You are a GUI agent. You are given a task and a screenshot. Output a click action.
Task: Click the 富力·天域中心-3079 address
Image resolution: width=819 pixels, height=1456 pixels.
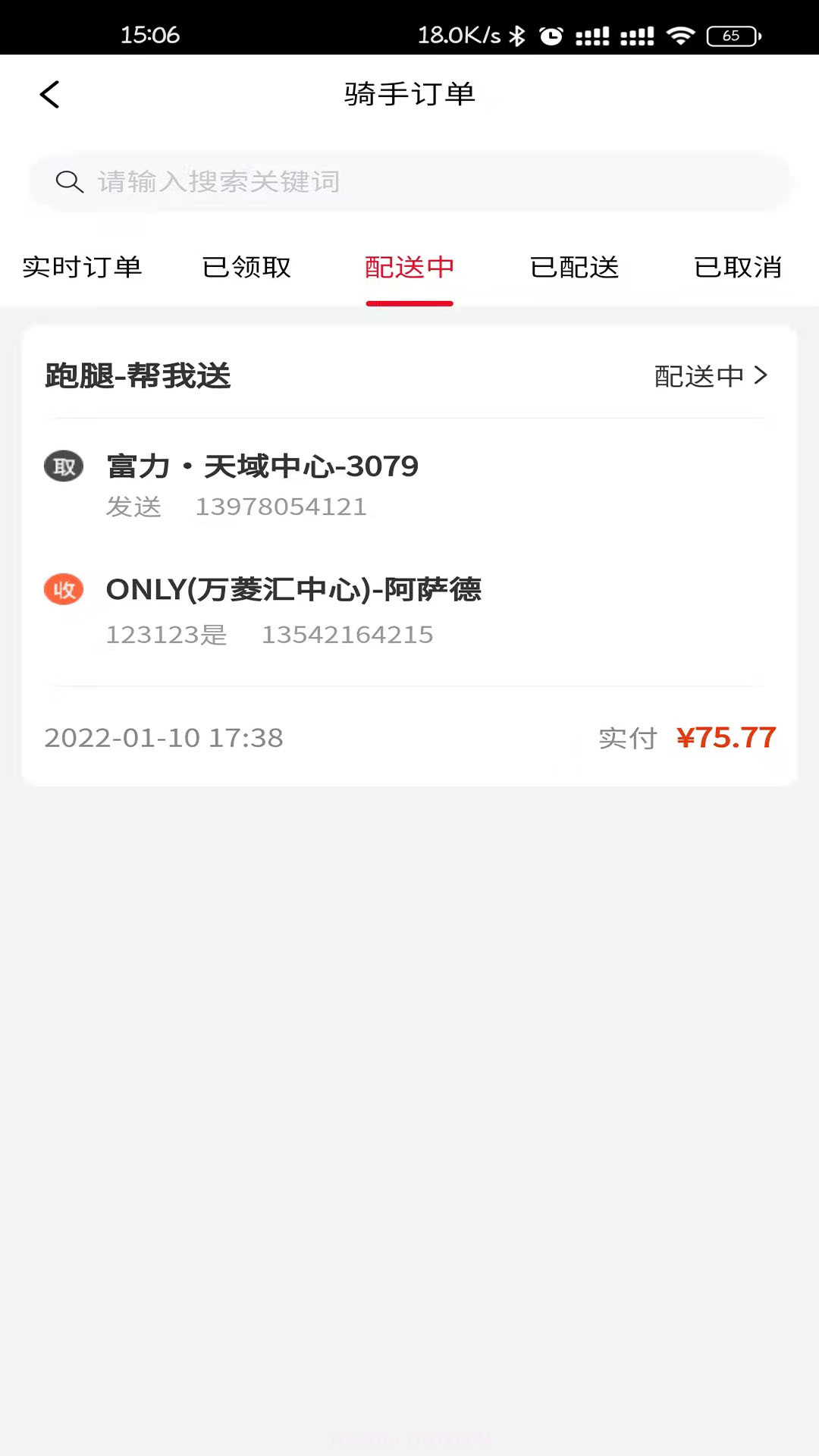coord(262,466)
